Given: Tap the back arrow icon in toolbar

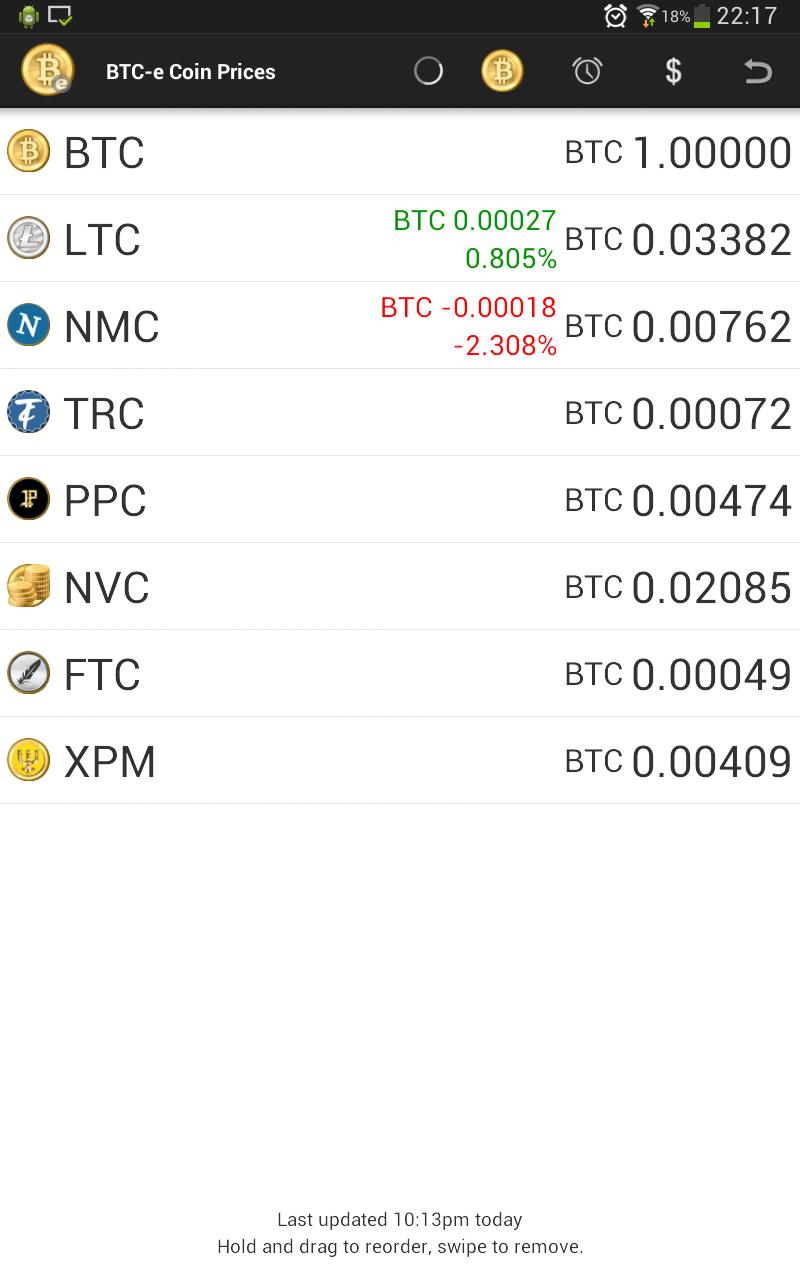Looking at the screenshot, I should [757, 71].
